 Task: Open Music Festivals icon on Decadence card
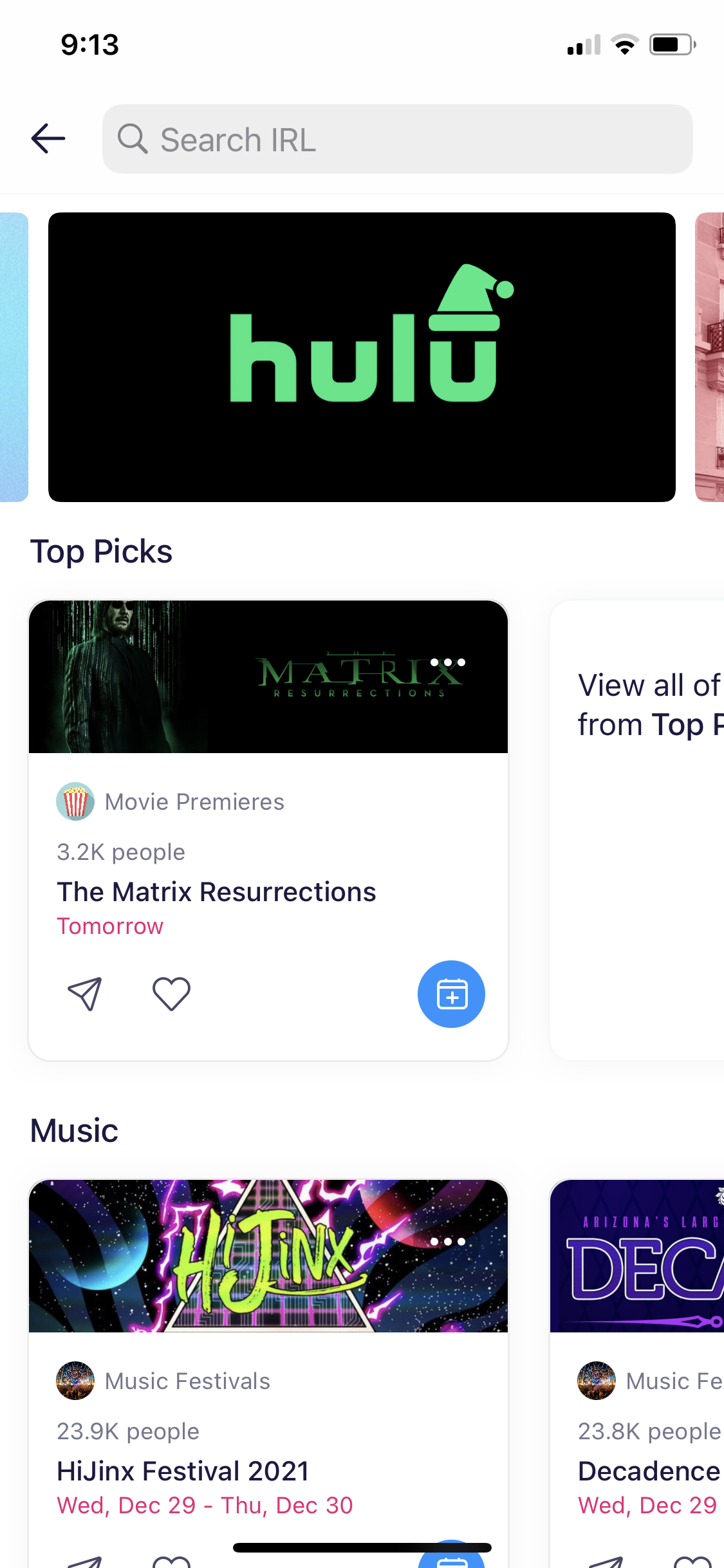(597, 1381)
